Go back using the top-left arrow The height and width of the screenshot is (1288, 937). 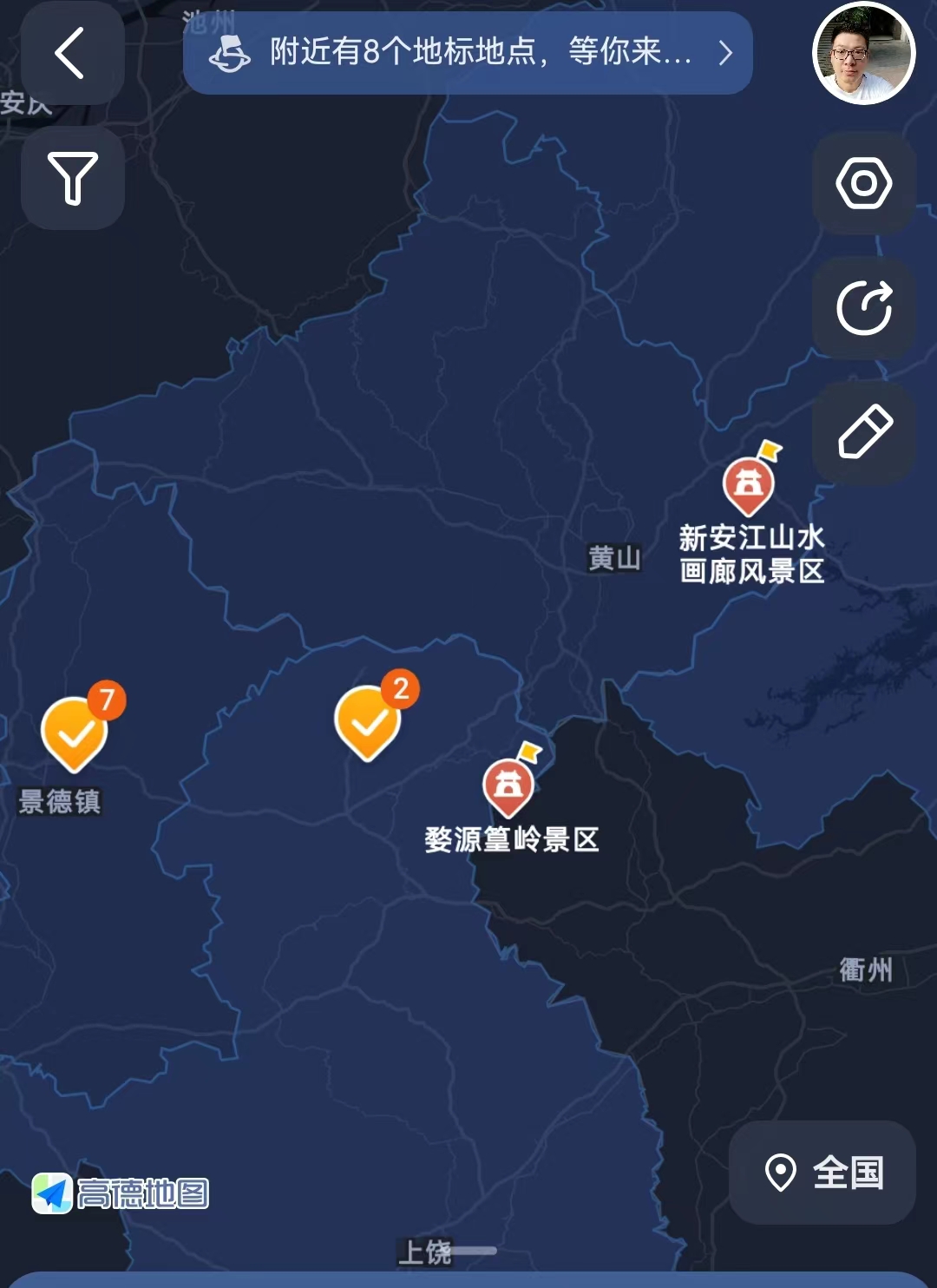(71, 53)
